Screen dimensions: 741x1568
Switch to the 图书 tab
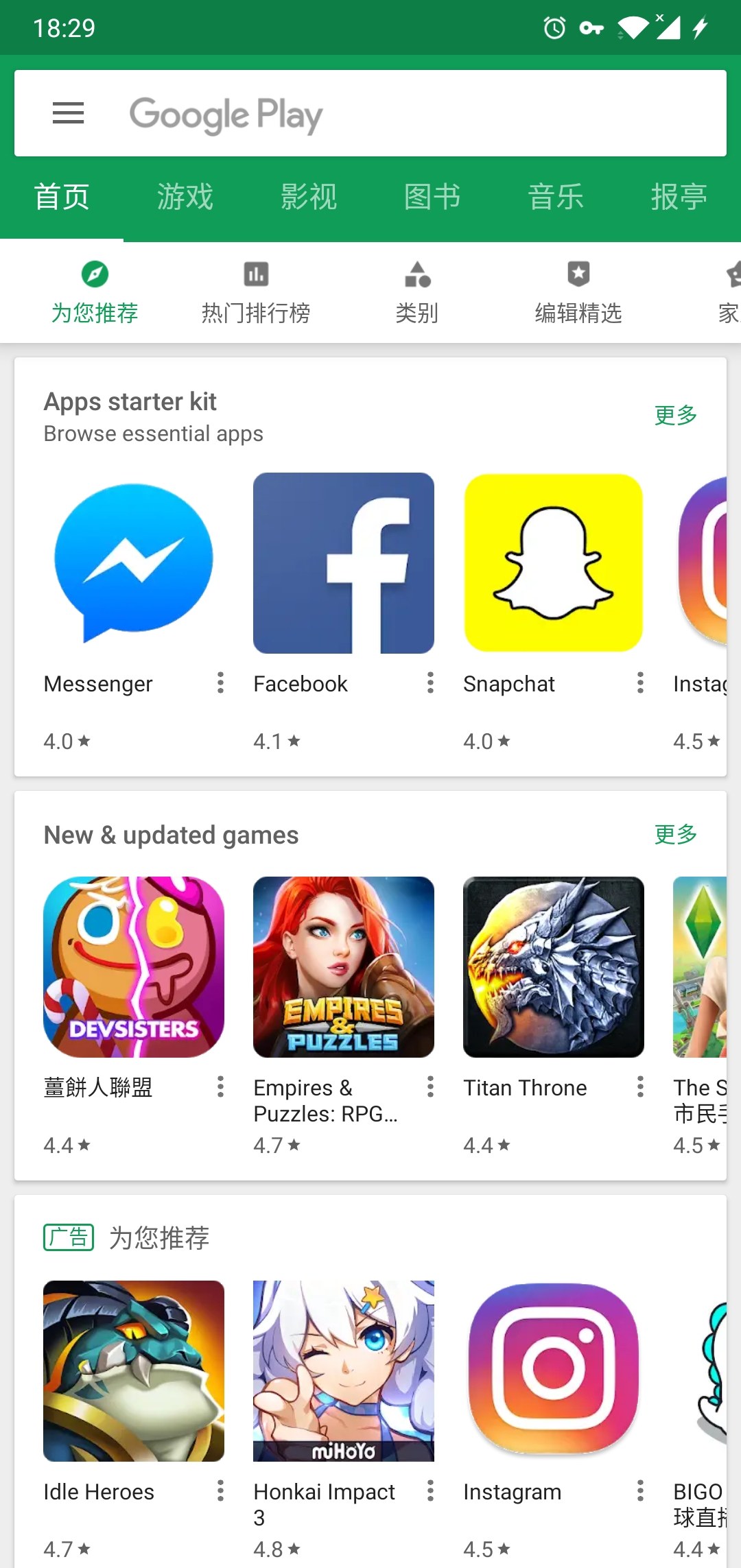pyautogui.click(x=432, y=198)
